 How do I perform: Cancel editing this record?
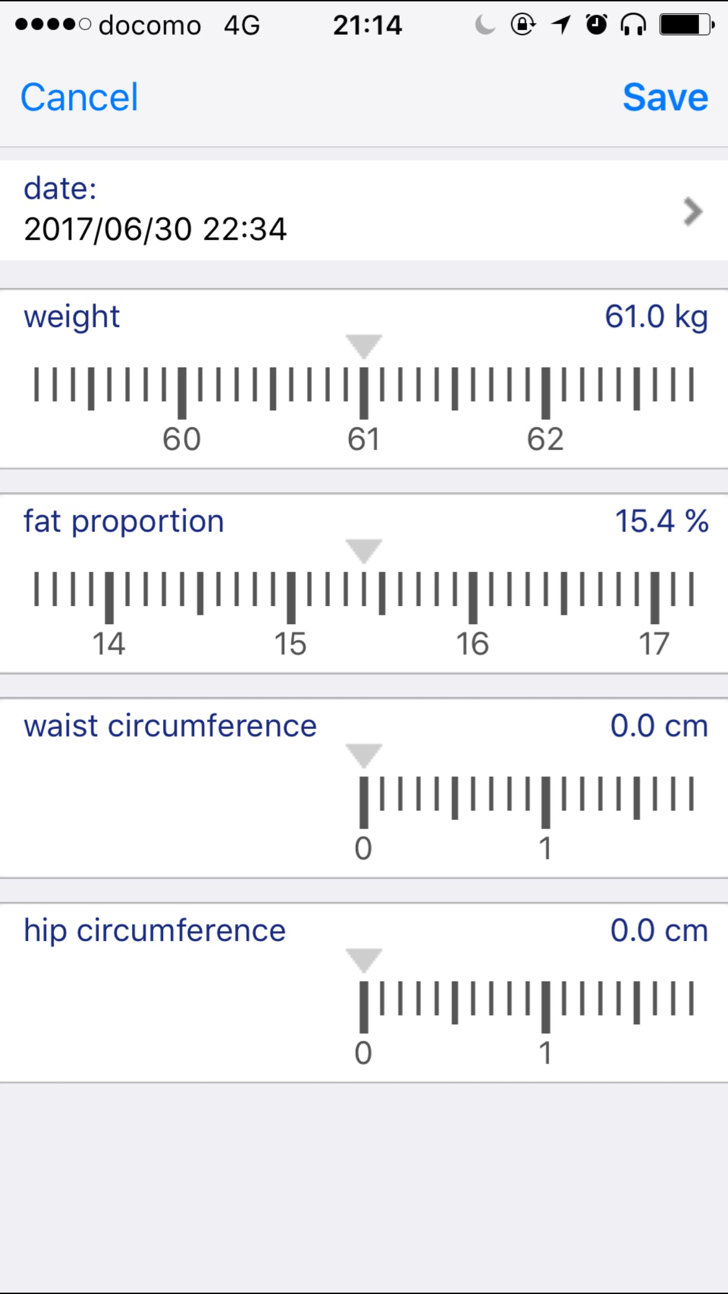point(79,97)
